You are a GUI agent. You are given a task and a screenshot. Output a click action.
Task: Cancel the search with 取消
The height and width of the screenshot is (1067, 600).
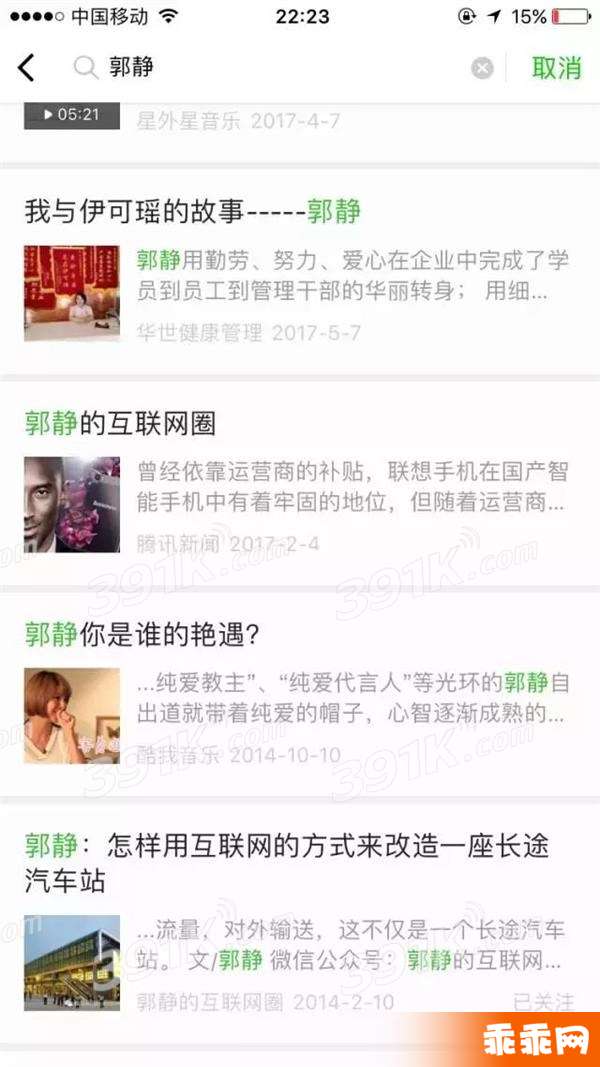click(x=556, y=68)
